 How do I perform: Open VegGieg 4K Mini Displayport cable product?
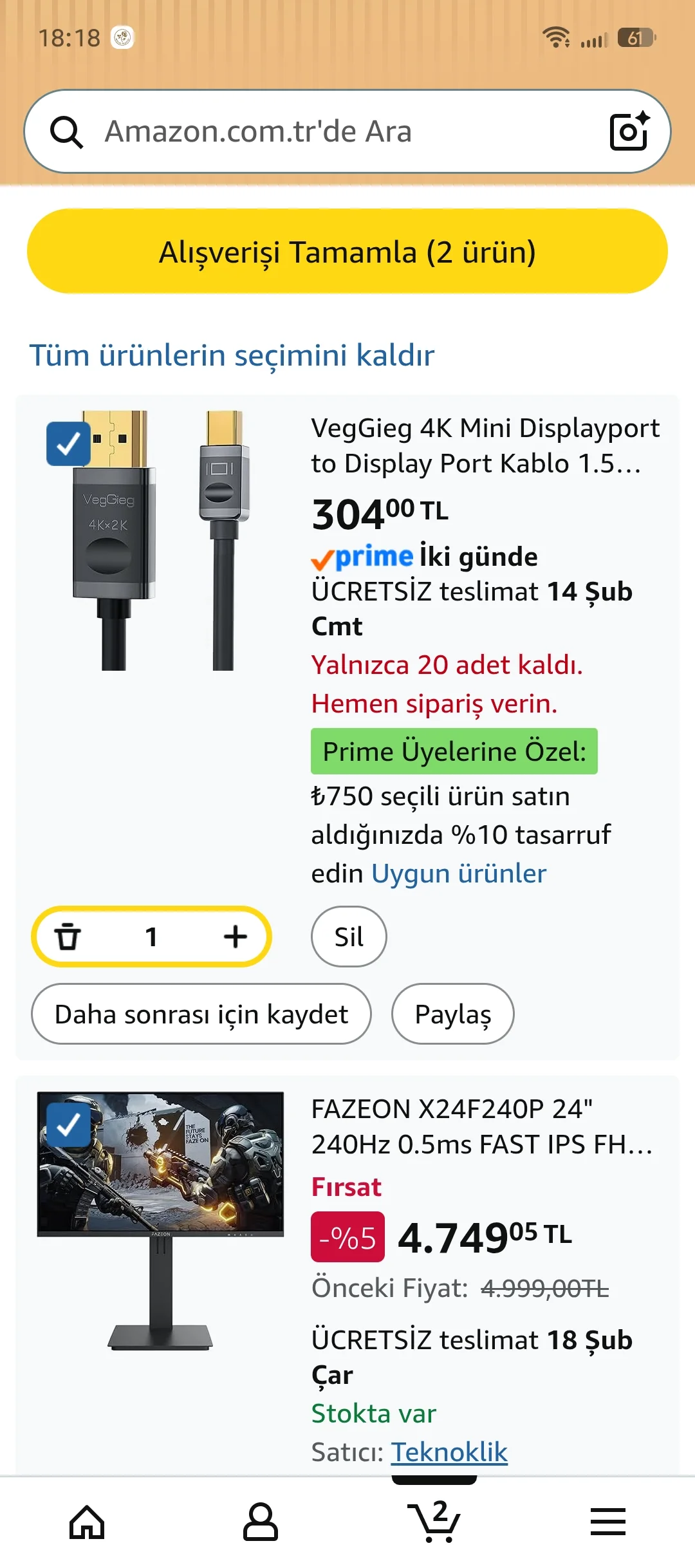485,445
